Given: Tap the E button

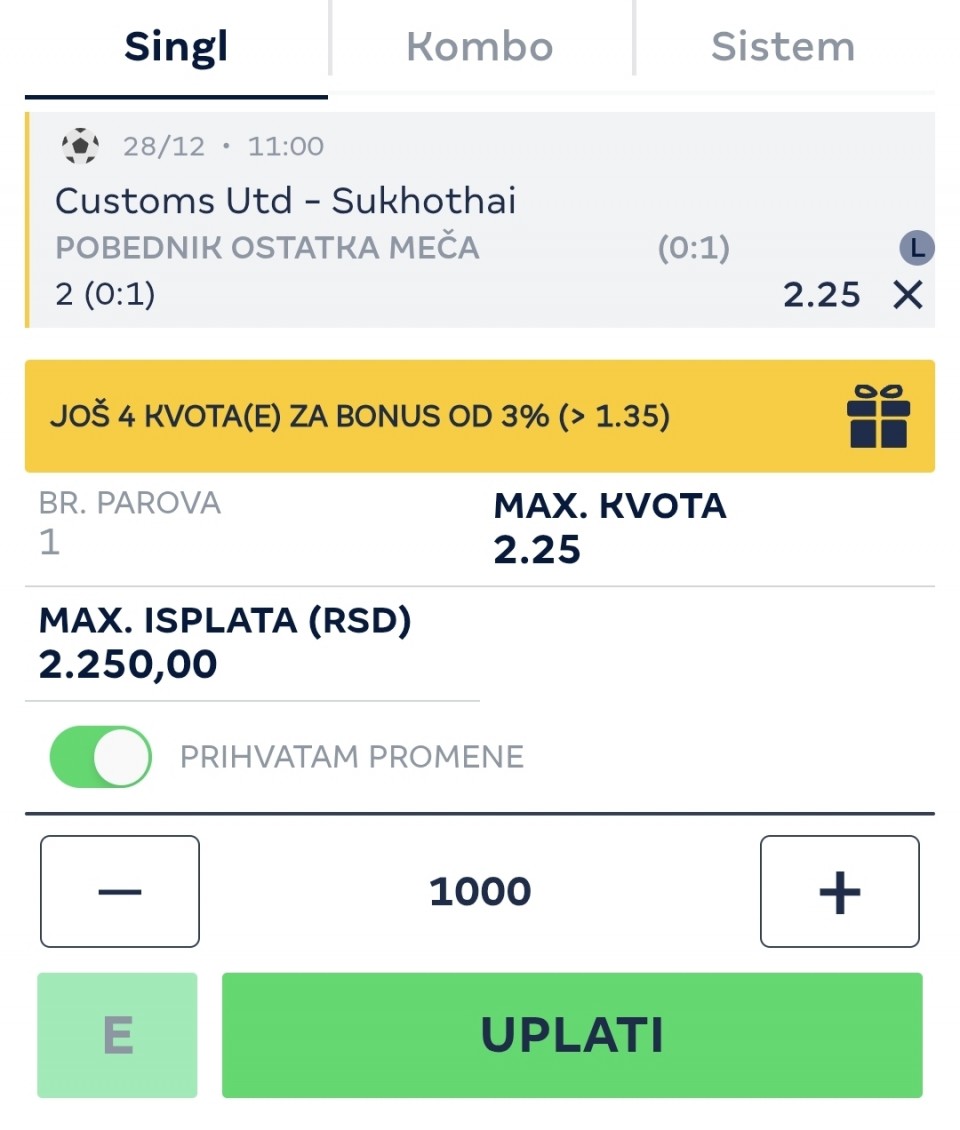Looking at the screenshot, I should 118,1035.
